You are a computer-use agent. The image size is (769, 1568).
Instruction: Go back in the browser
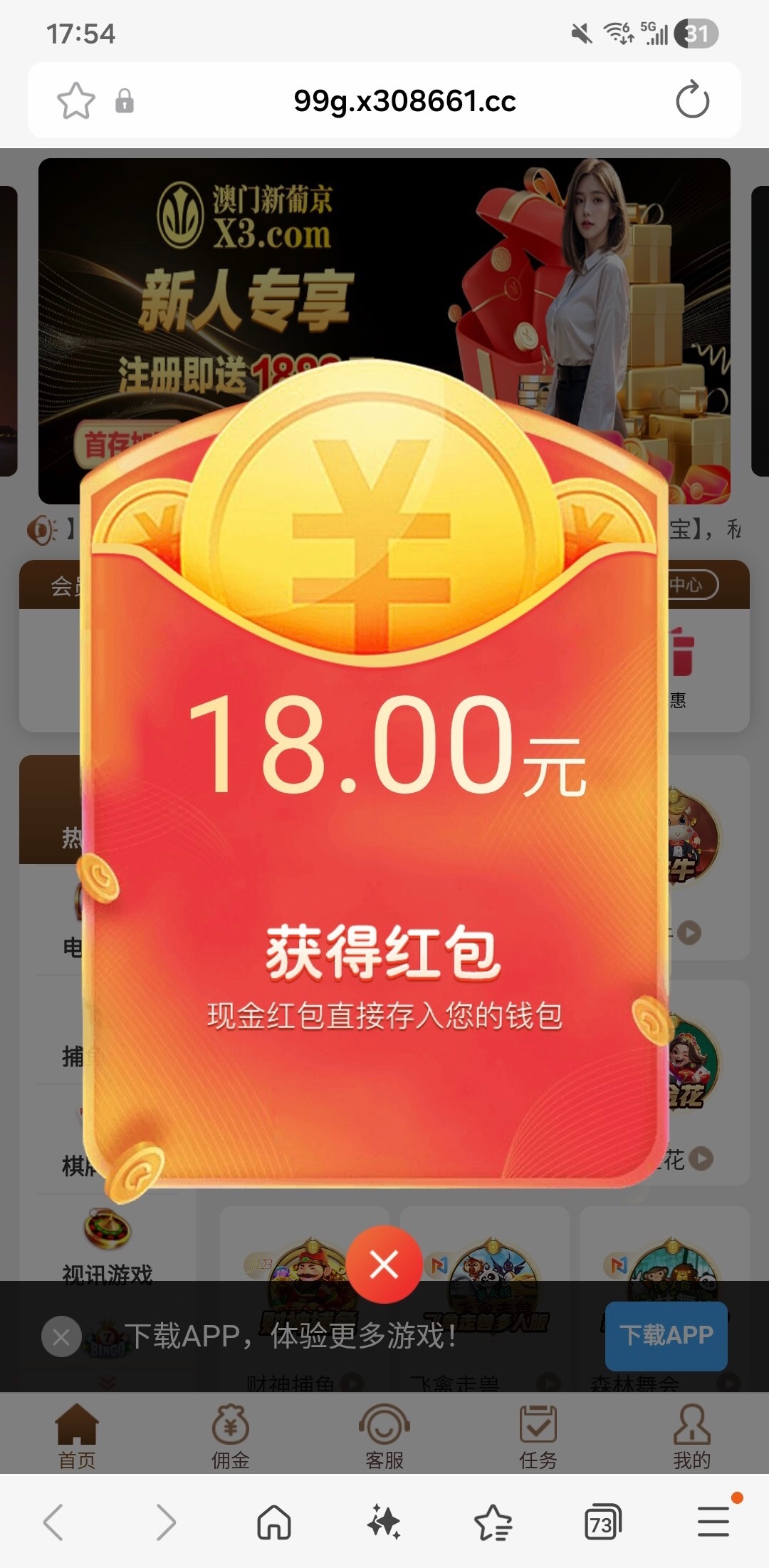[x=54, y=1522]
